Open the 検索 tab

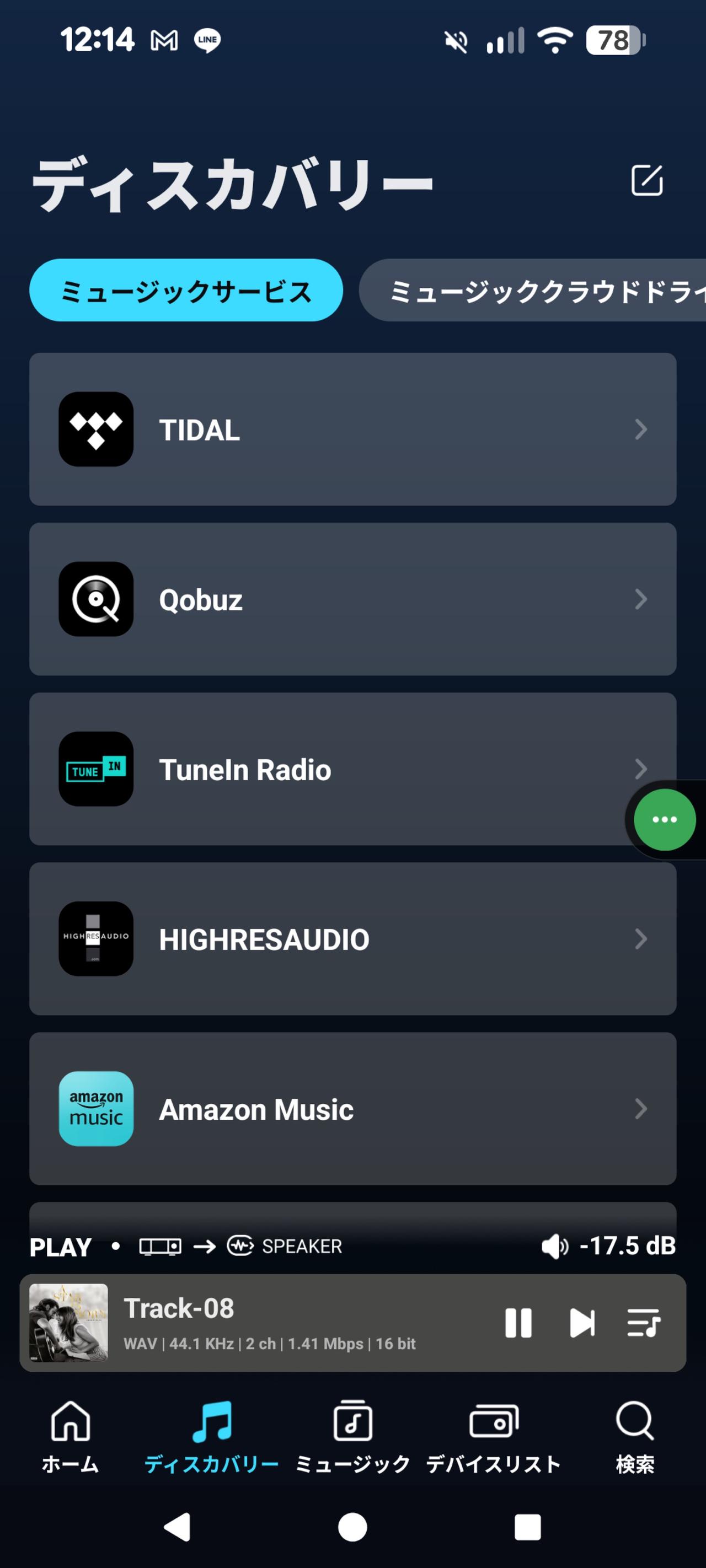point(635,1437)
